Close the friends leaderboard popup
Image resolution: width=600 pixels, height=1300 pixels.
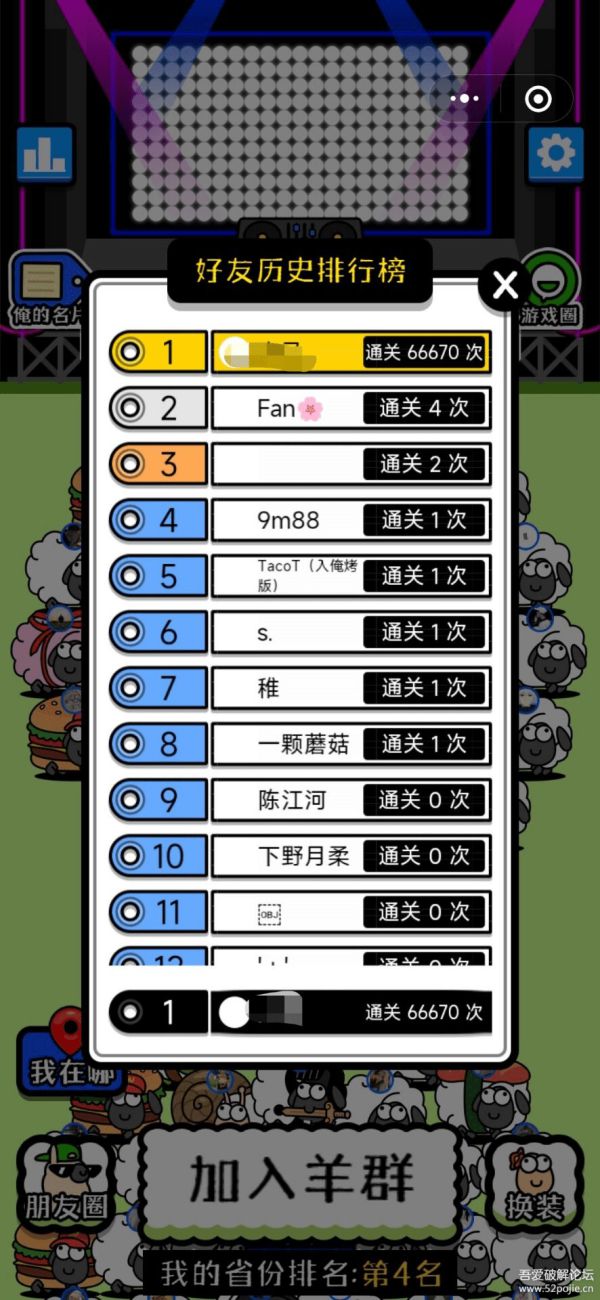point(504,286)
